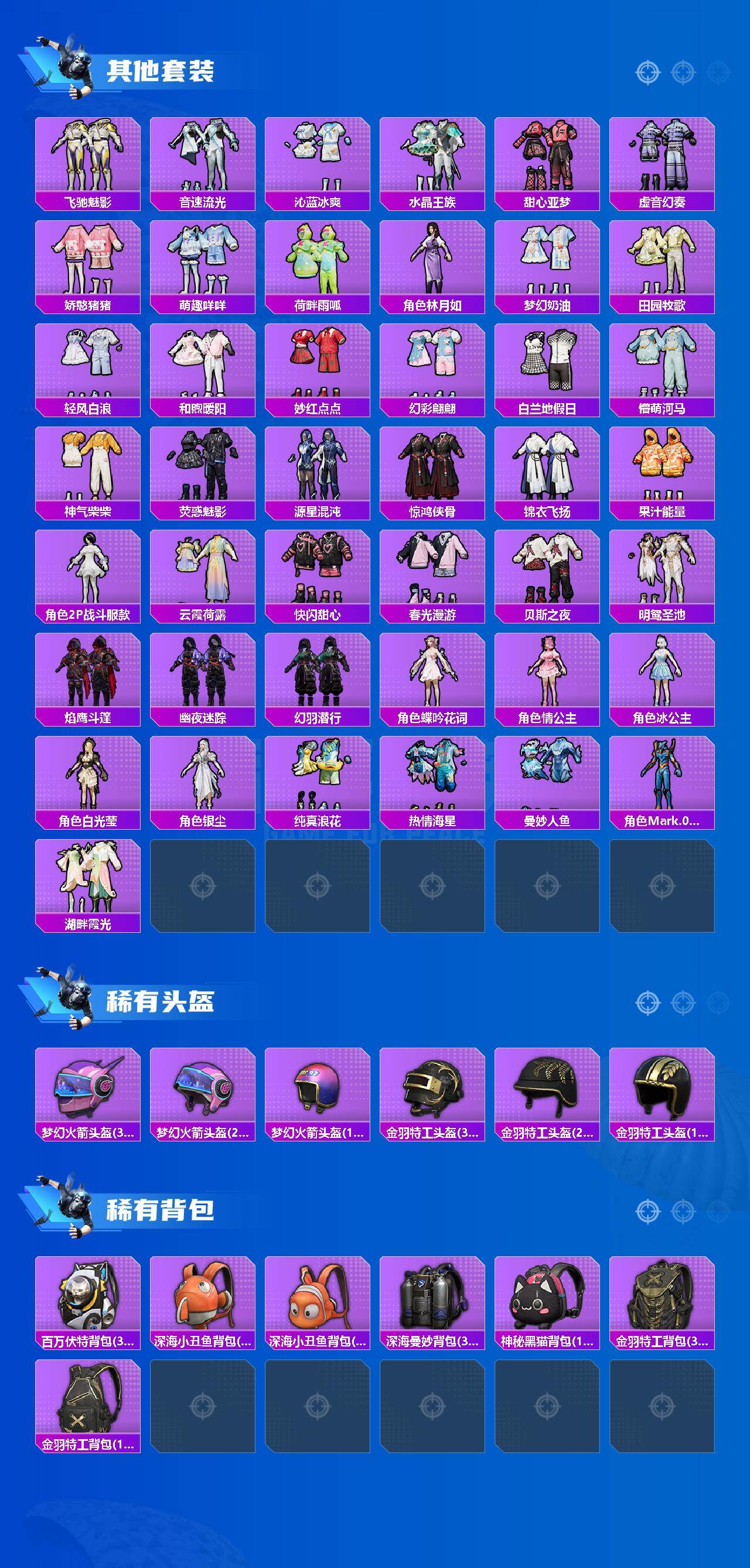Viewport: 750px width, 1568px height.
Task: Select the first crosshair icon right of 其他套装 title
Action: point(648,72)
